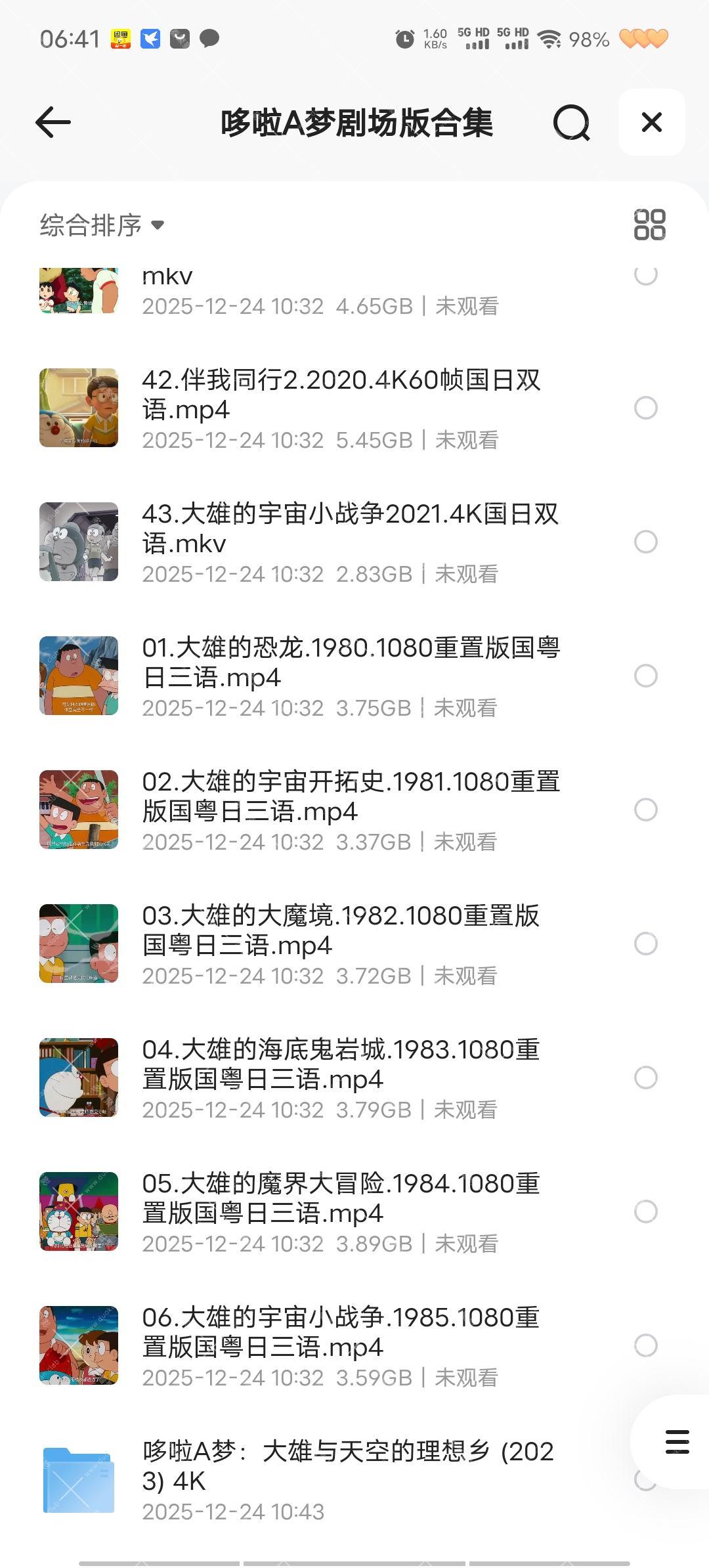Open search in the collection
Screen dimensions: 709x1568
click(572, 122)
